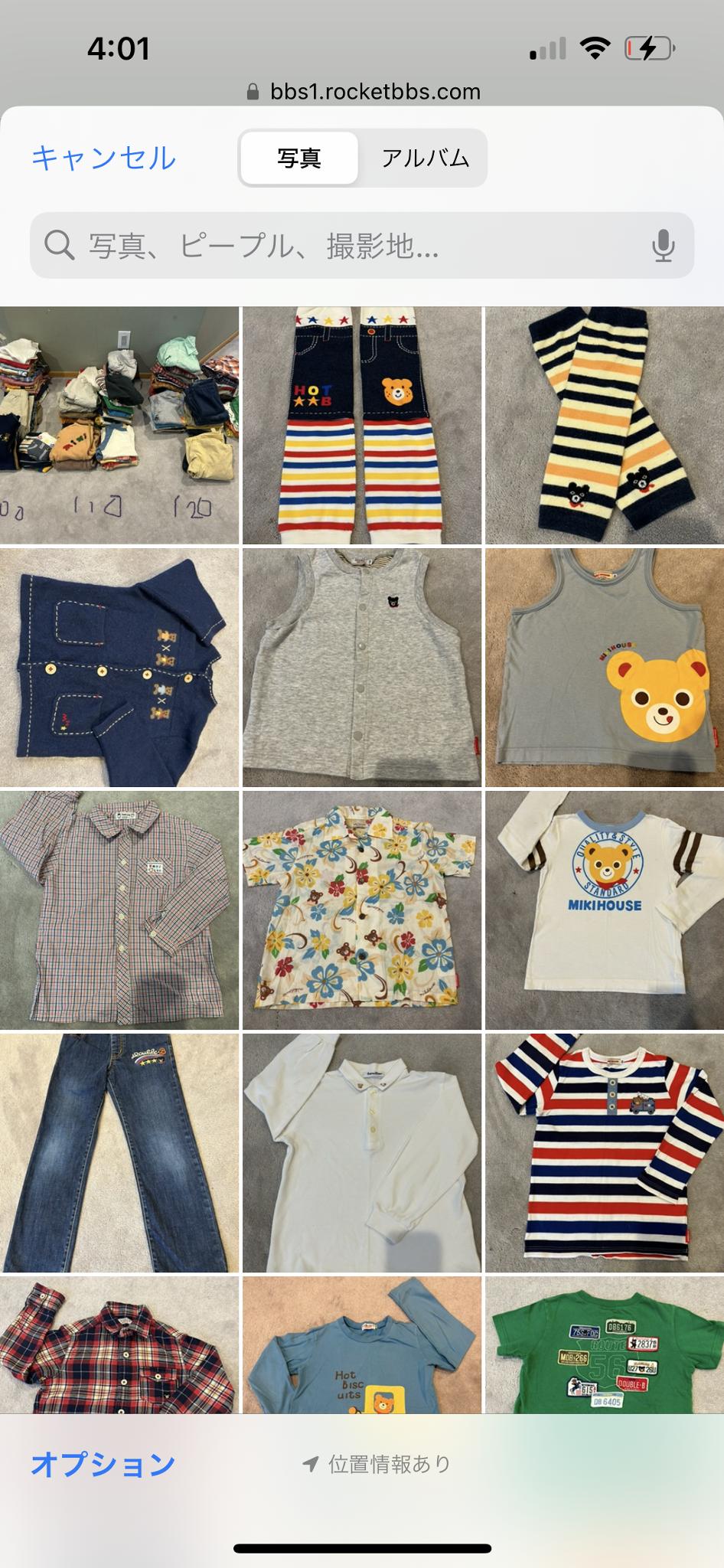Pick the gray snap-button vest photo
Screen dimensions: 724x1568
[362, 667]
